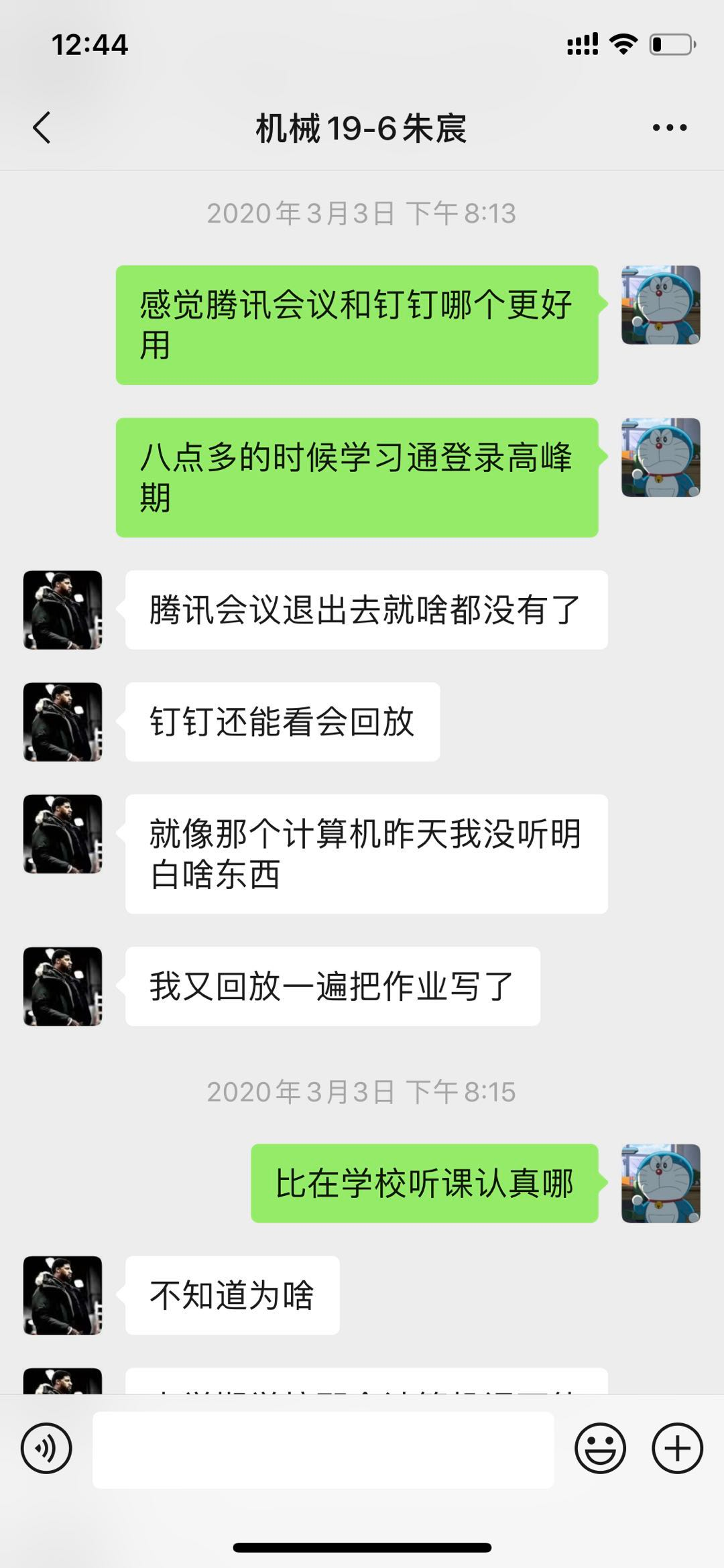Viewport: 724px width, 1568px height.
Task: Open my avatar beside 比在学校听课认真哪
Action: pos(660,1183)
